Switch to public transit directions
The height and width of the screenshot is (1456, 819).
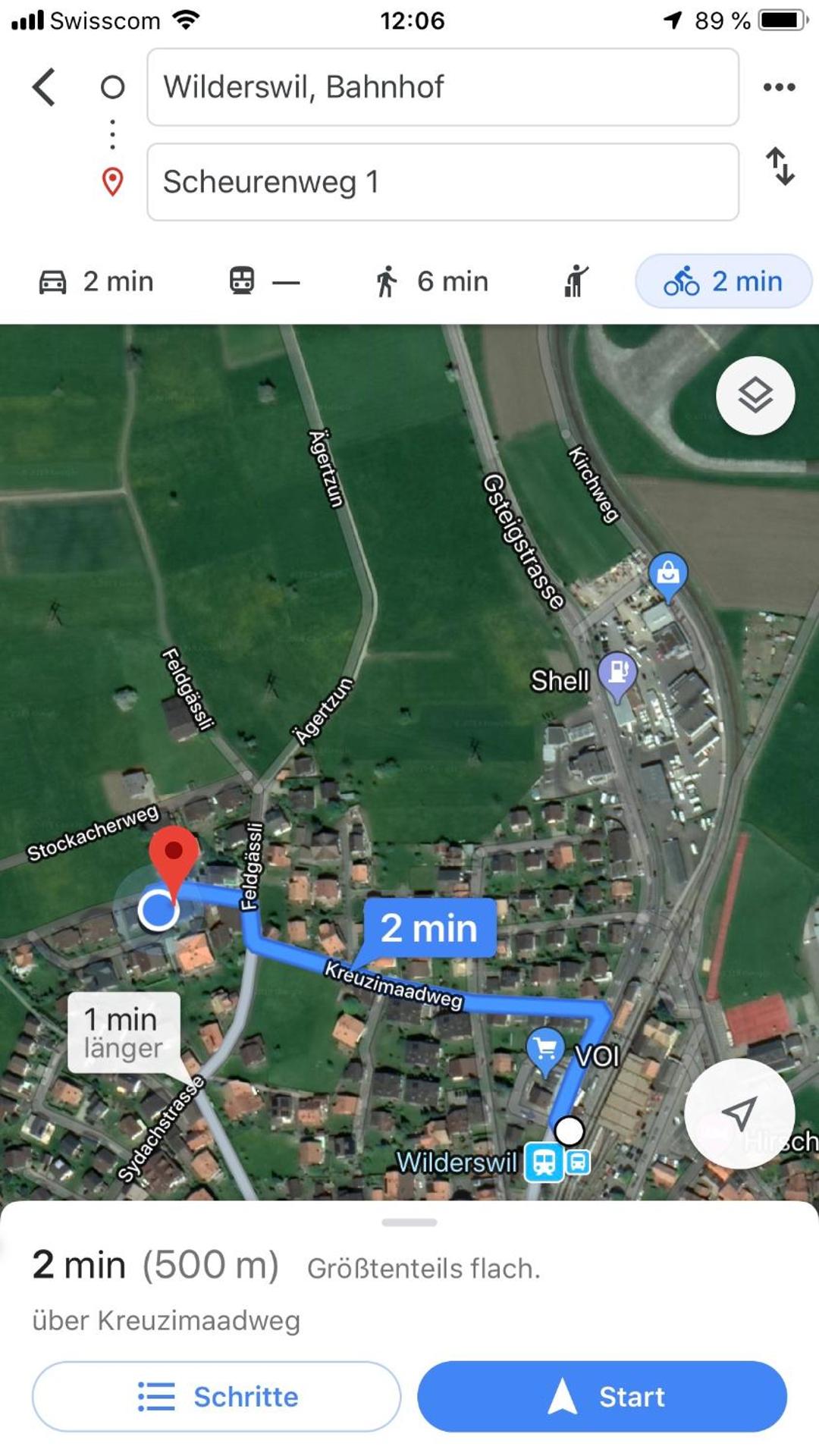[x=264, y=281]
